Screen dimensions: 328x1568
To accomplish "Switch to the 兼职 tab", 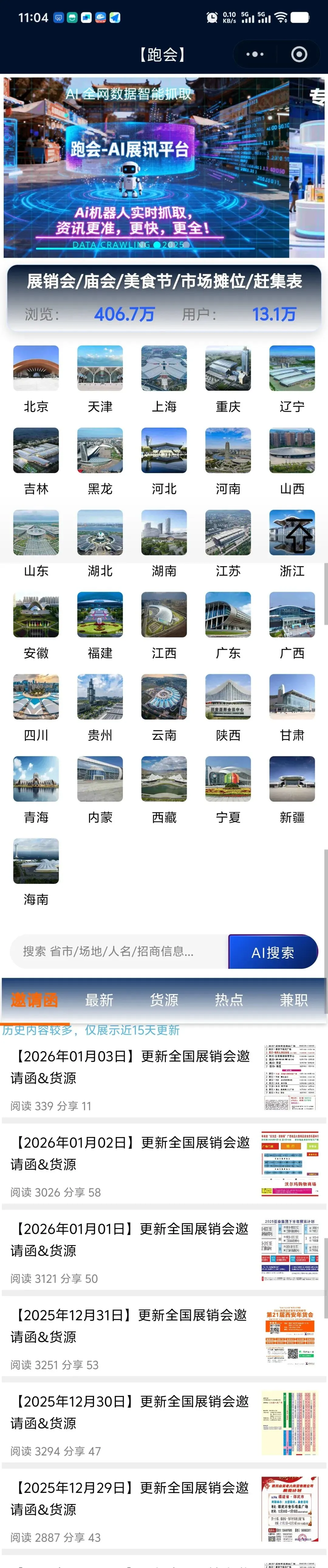I will point(293,1000).
